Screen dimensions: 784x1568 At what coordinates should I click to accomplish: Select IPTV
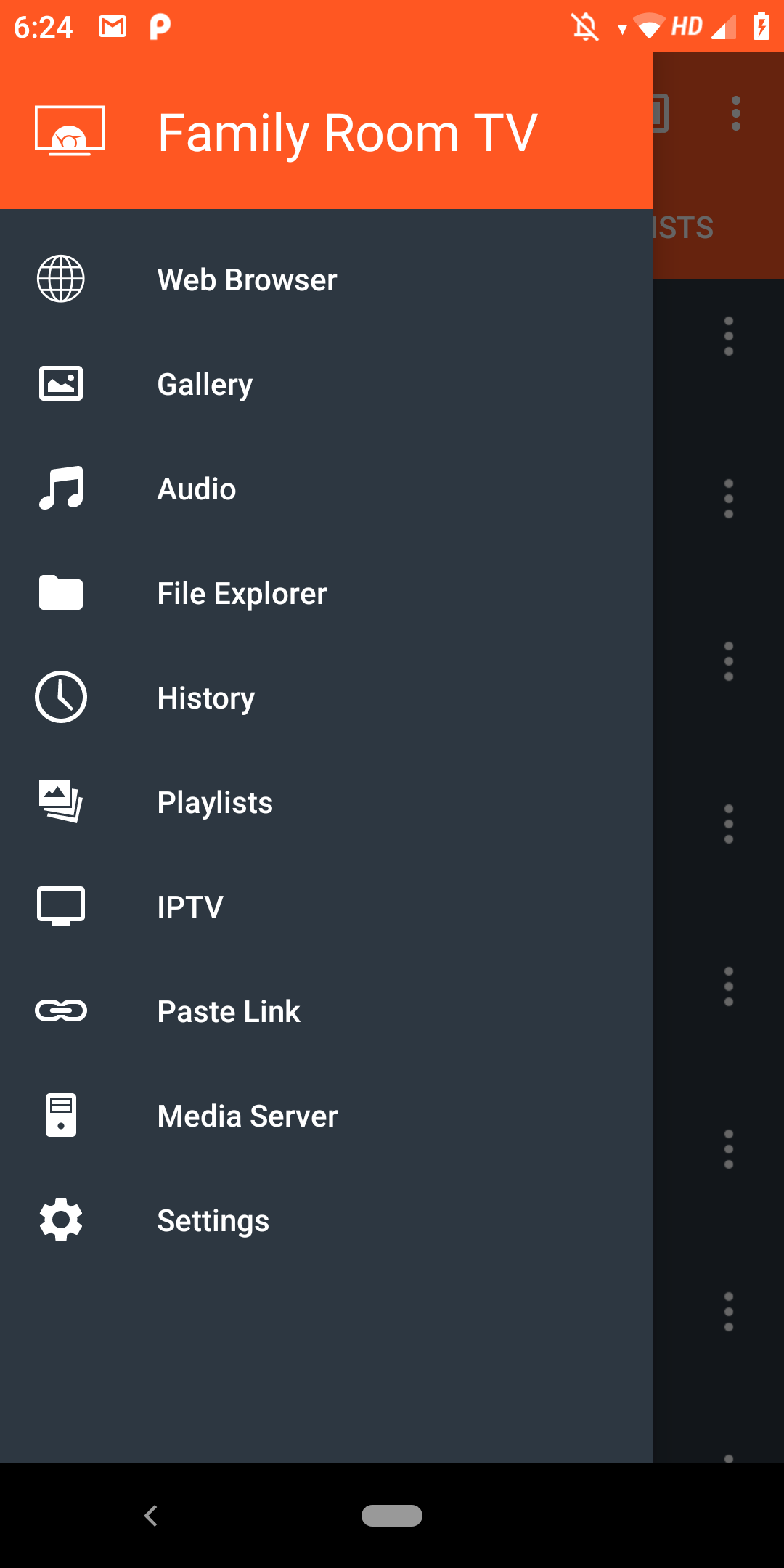(190, 907)
